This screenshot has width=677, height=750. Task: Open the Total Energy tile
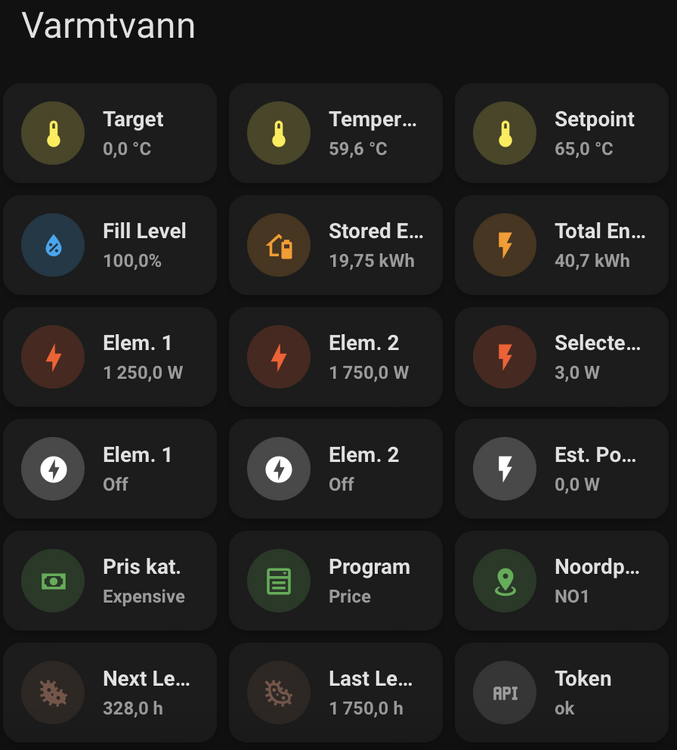pyautogui.click(x=562, y=245)
